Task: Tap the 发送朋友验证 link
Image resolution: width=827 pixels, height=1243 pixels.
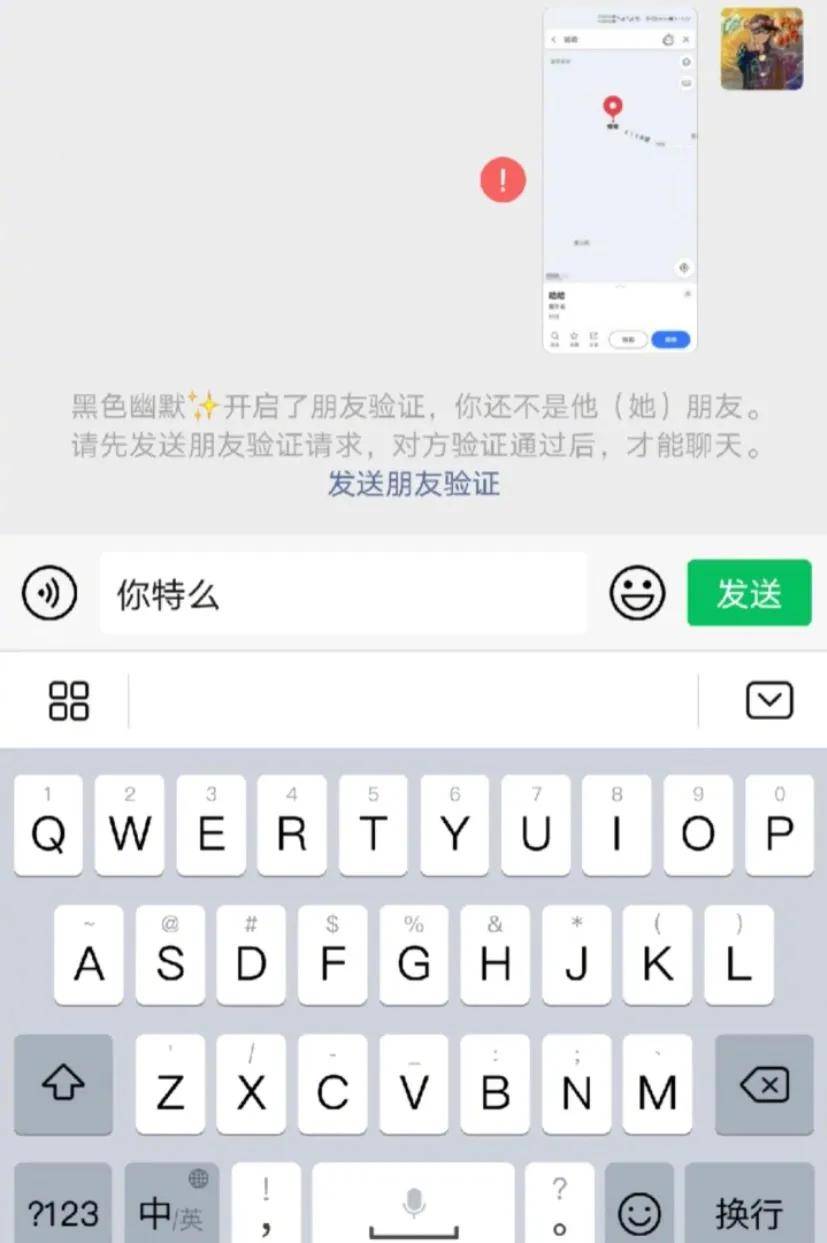Action: click(413, 484)
